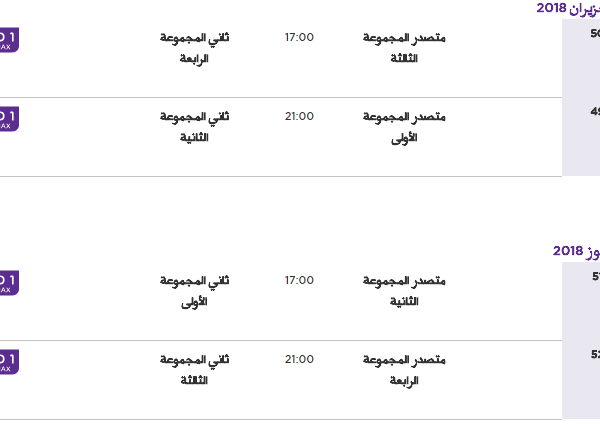600x424 pixels.
Task: Open the 17:00 match: Group C winner vs Group D runner-up
Action: [299, 38]
